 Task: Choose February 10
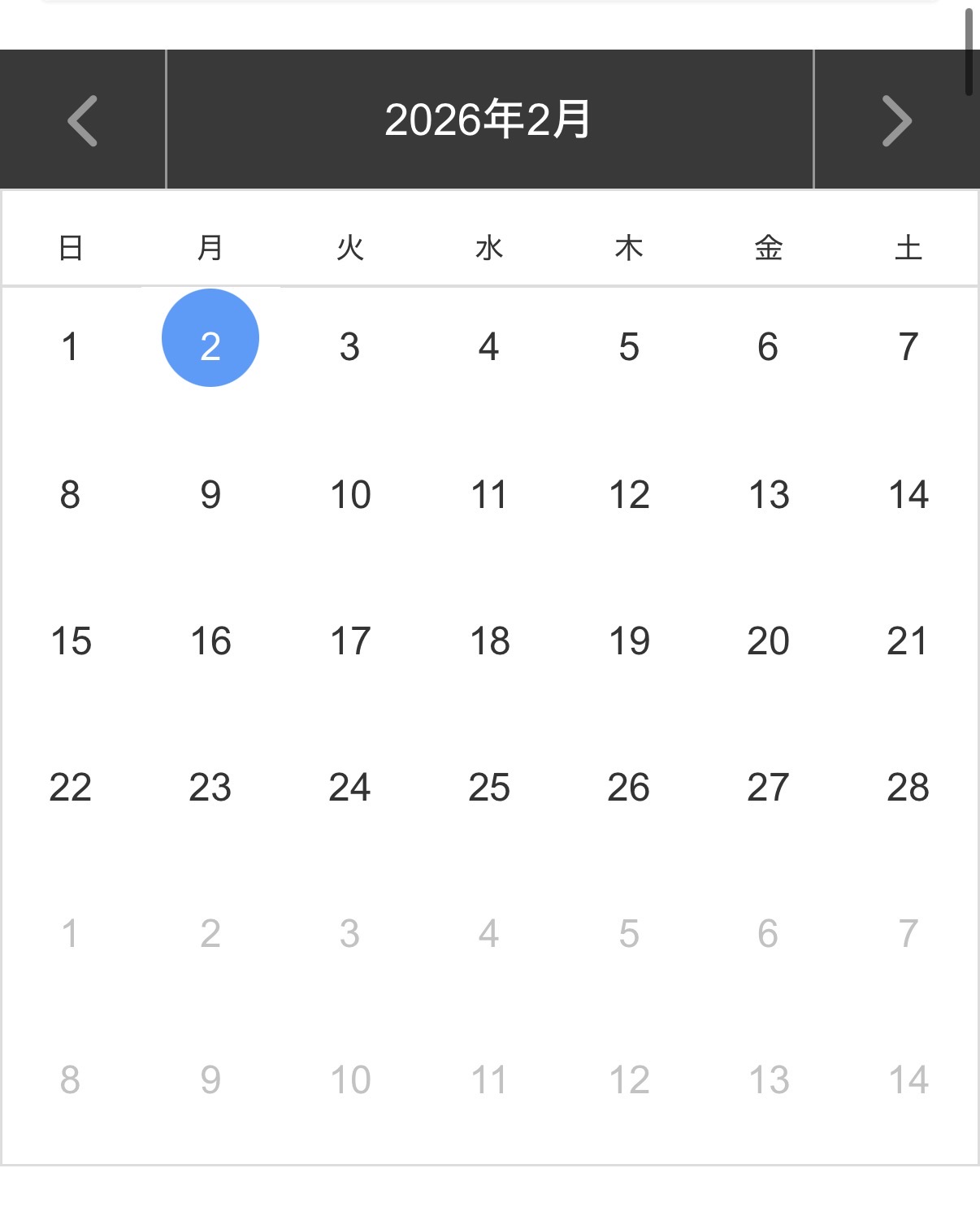[x=350, y=494]
